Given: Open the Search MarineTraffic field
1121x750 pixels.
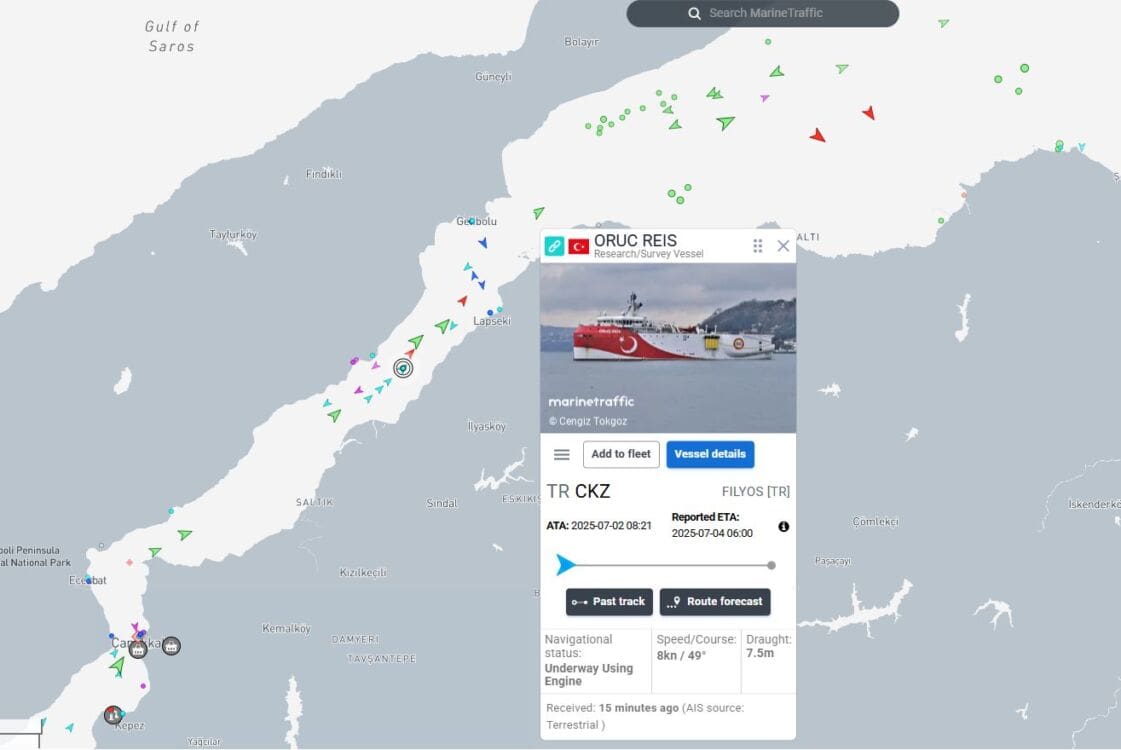Looking at the screenshot, I should coord(763,13).
